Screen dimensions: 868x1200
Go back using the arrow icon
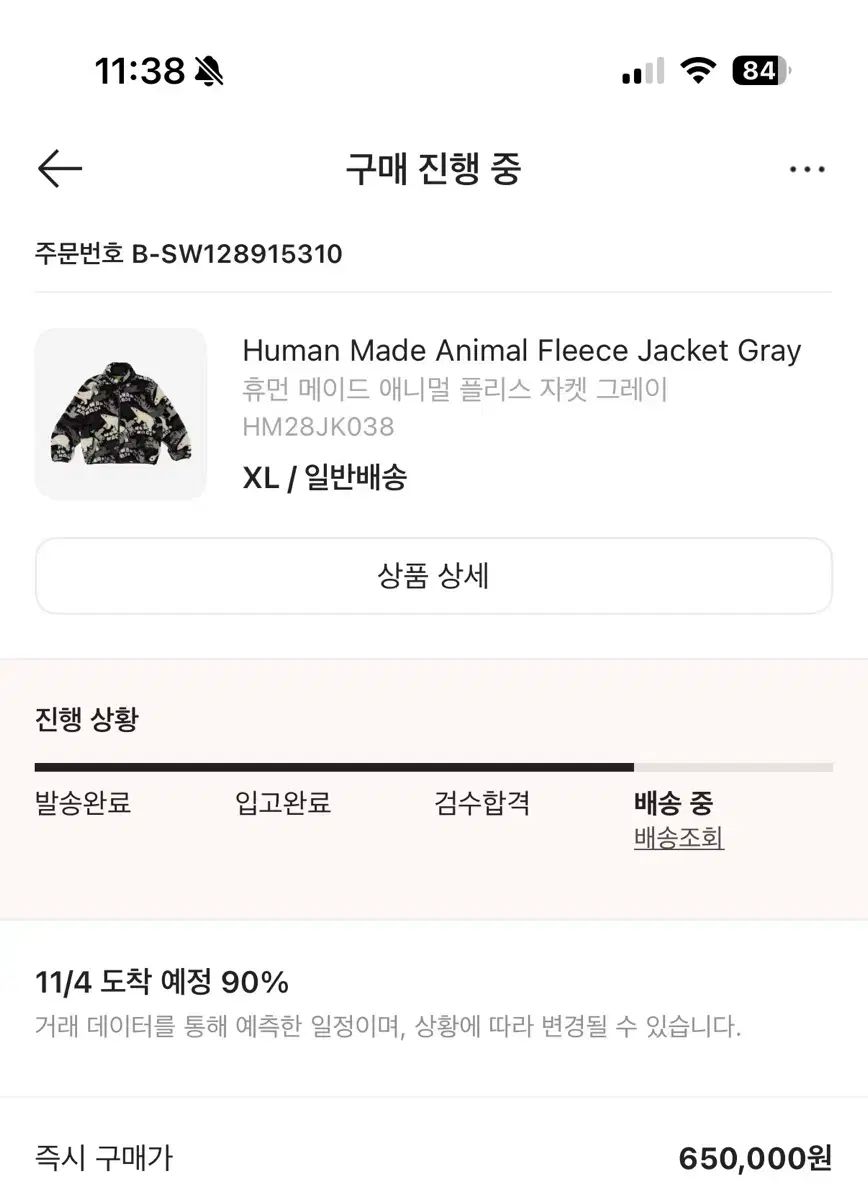coord(59,169)
